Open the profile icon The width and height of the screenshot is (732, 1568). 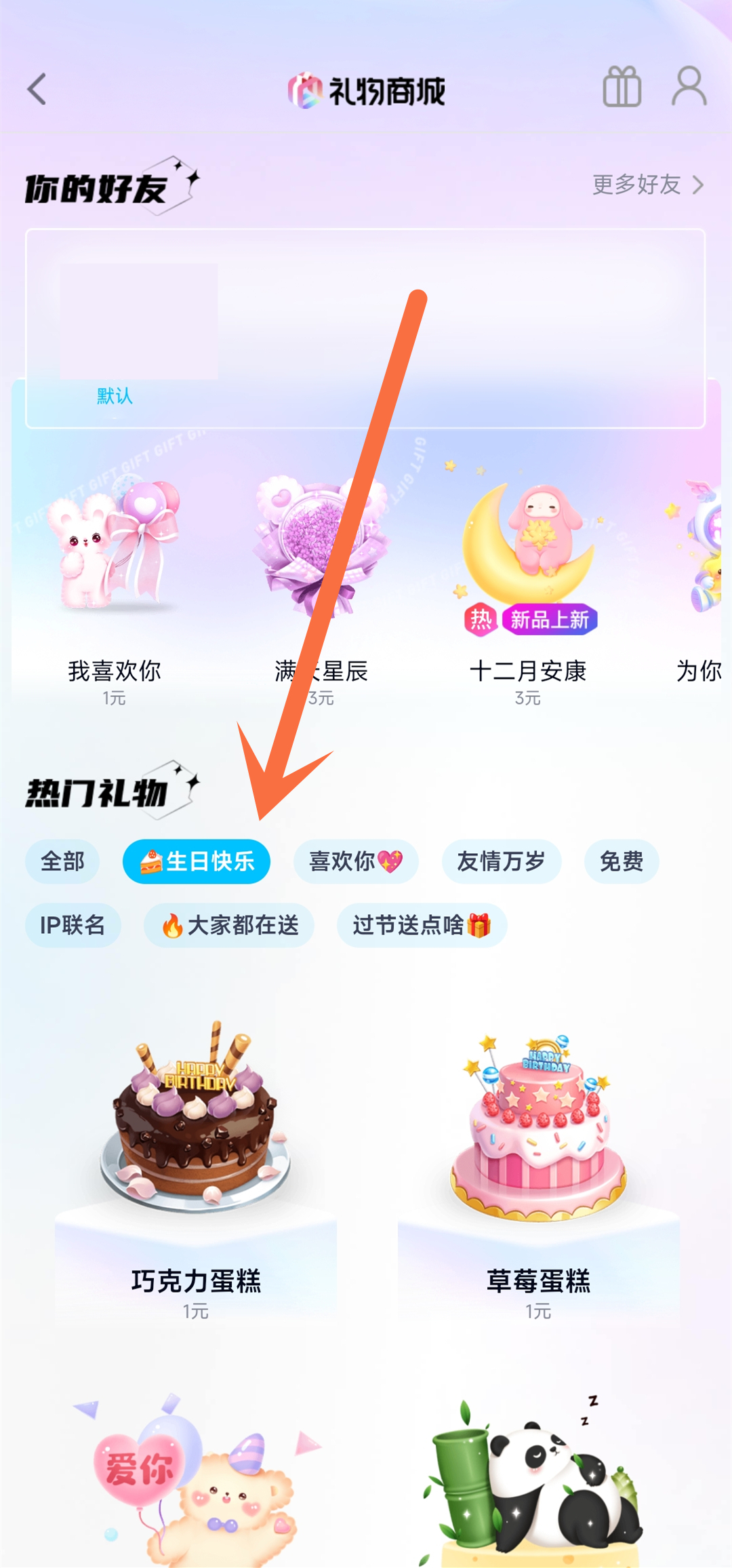pyautogui.click(x=689, y=87)
